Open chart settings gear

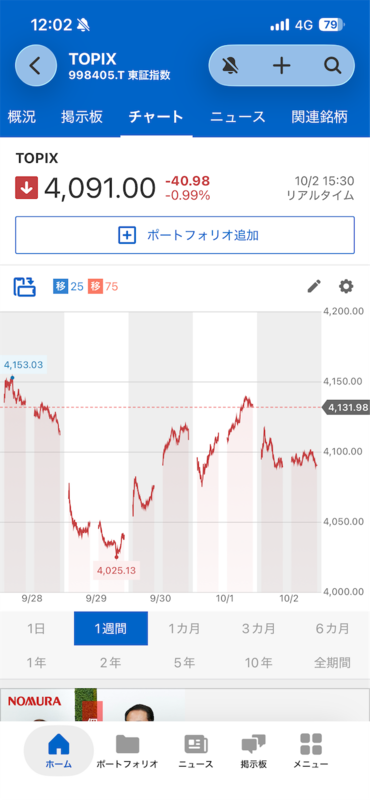(346, 287)
